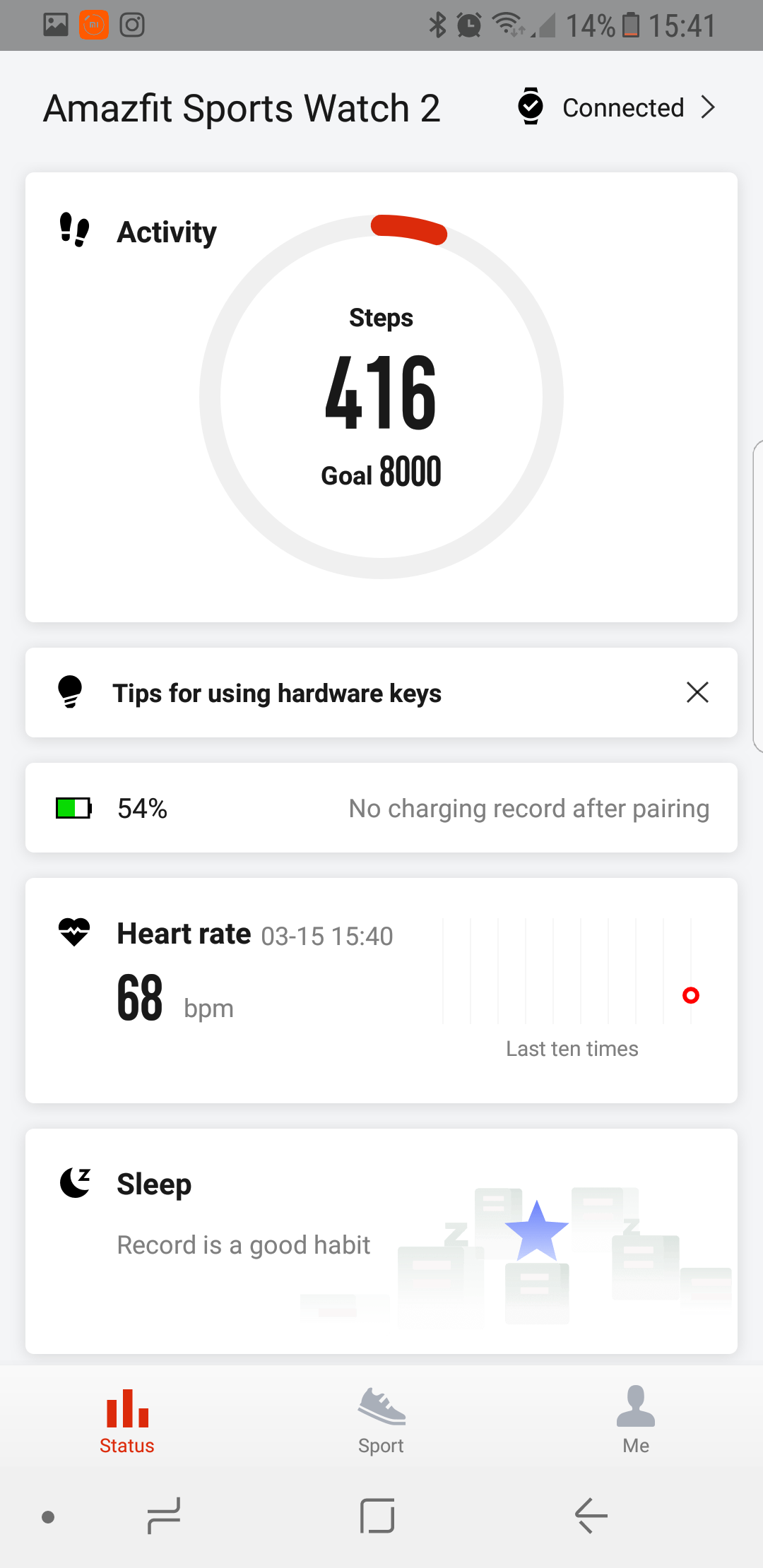Dismiss the hardware keys tip

point(697,692)
